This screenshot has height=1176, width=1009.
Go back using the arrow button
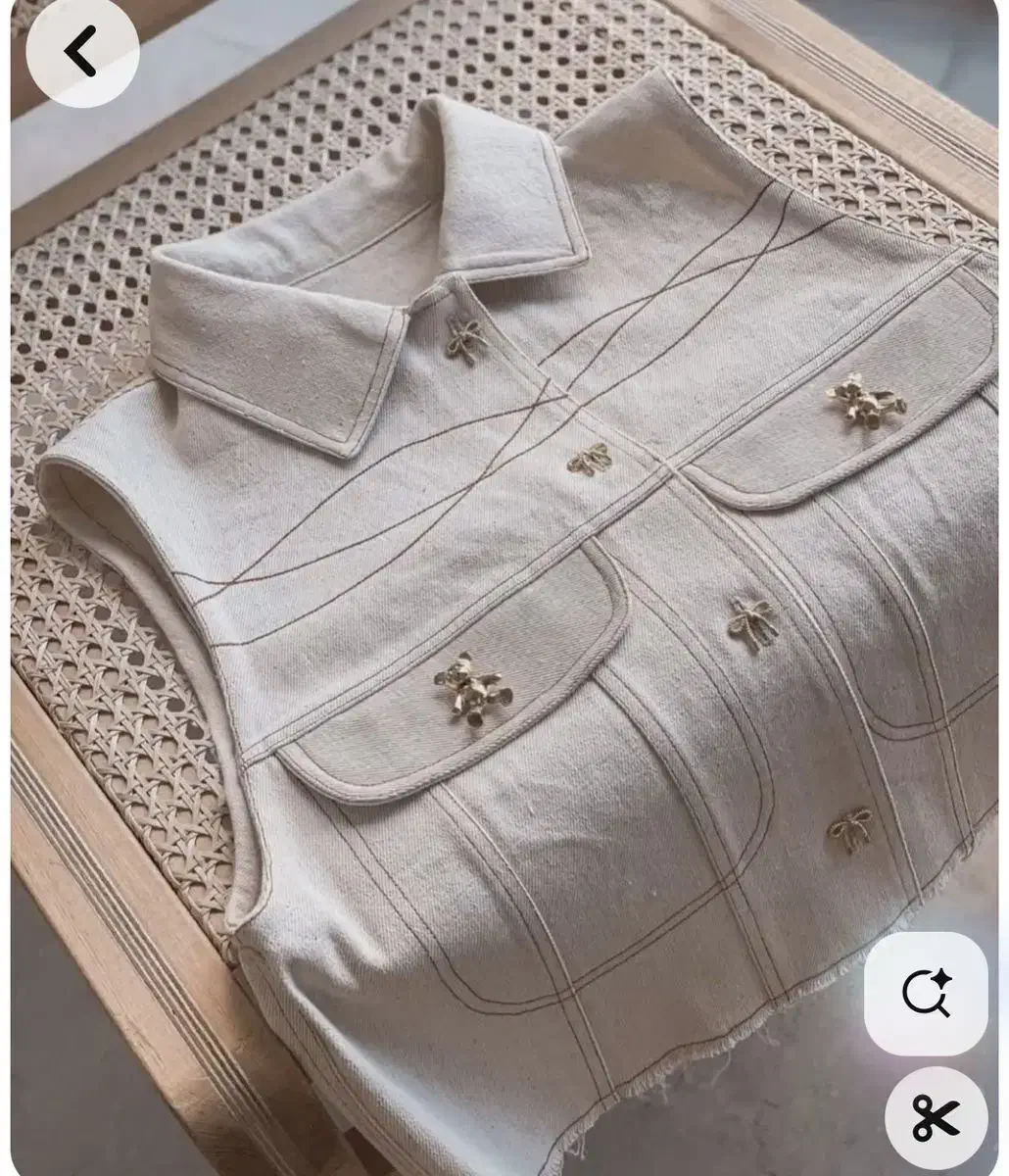click(81, 50)
